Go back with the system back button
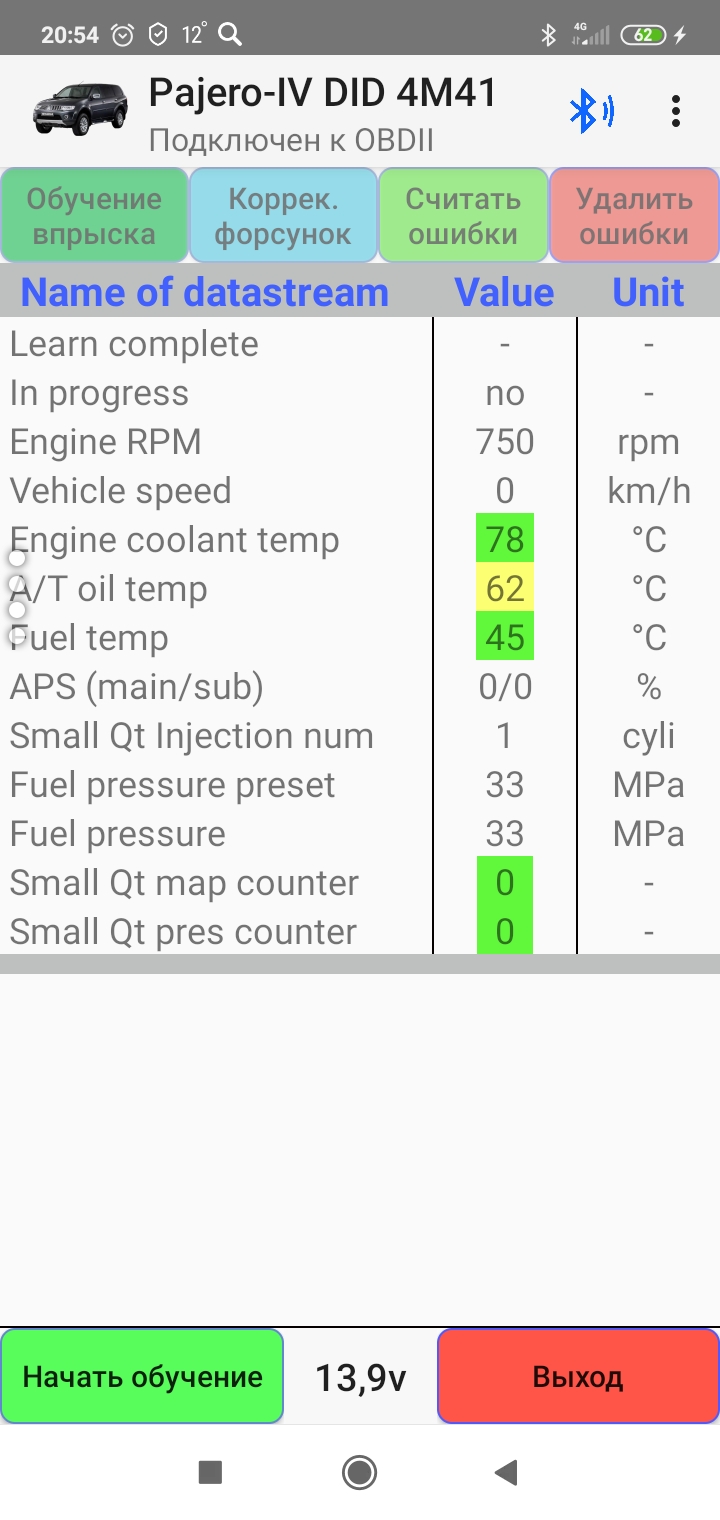This screenshot has height=1520, width=720. click(x=506, y=1471)
